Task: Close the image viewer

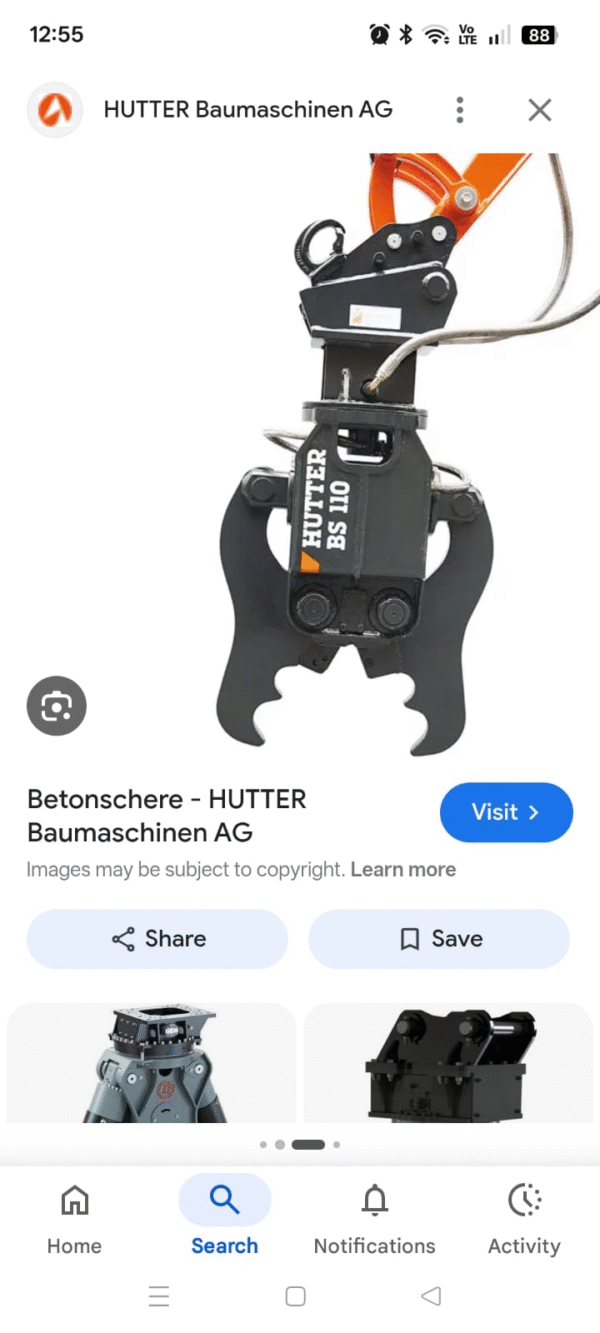Action: (x=540, y=110)
